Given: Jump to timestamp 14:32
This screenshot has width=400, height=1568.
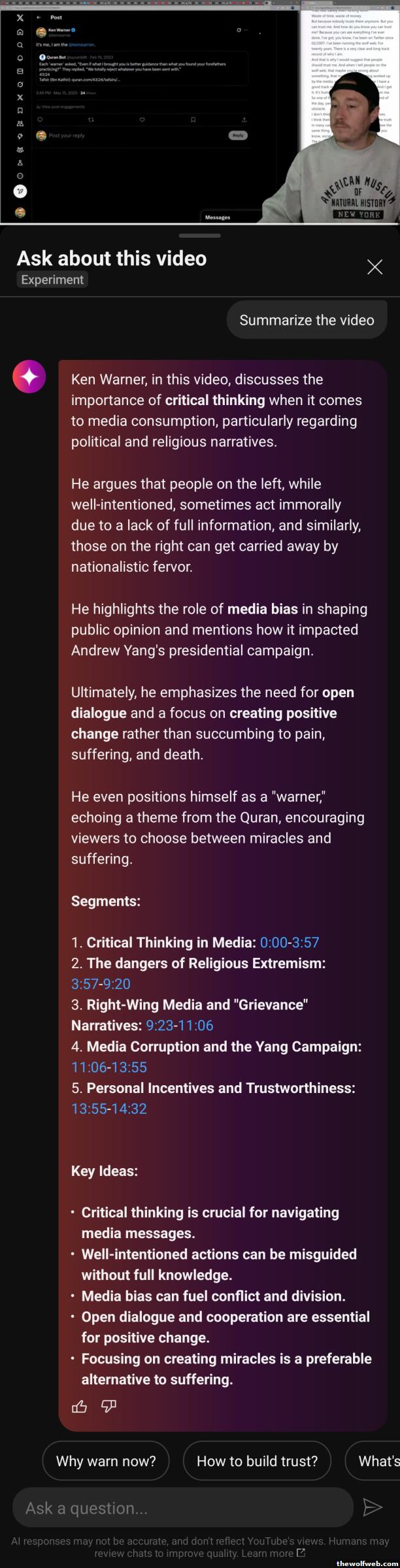Looking at the screenshot, I should point(129,1109).
